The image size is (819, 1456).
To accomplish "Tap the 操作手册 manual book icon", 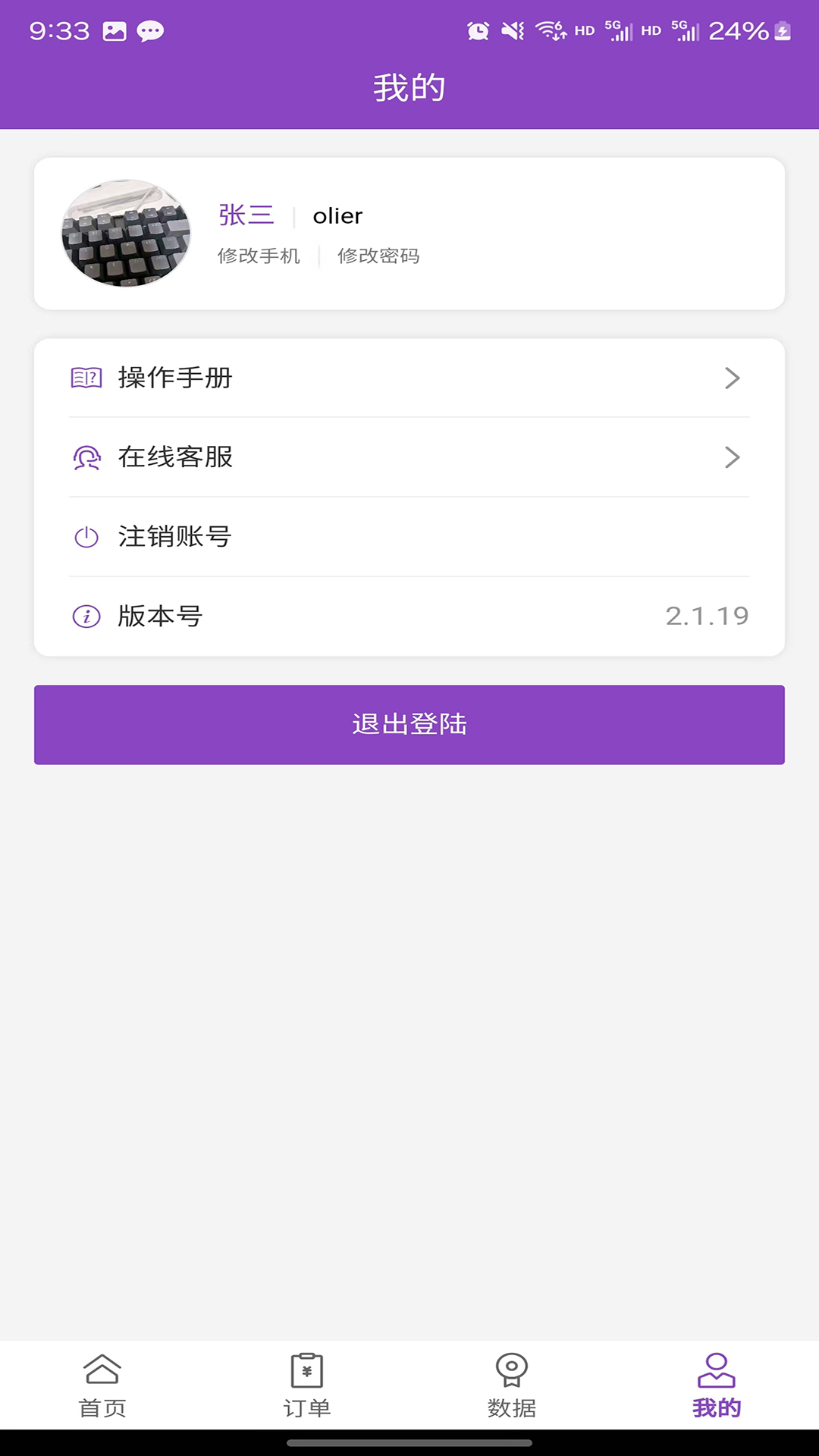I will [x=85, y=378].
